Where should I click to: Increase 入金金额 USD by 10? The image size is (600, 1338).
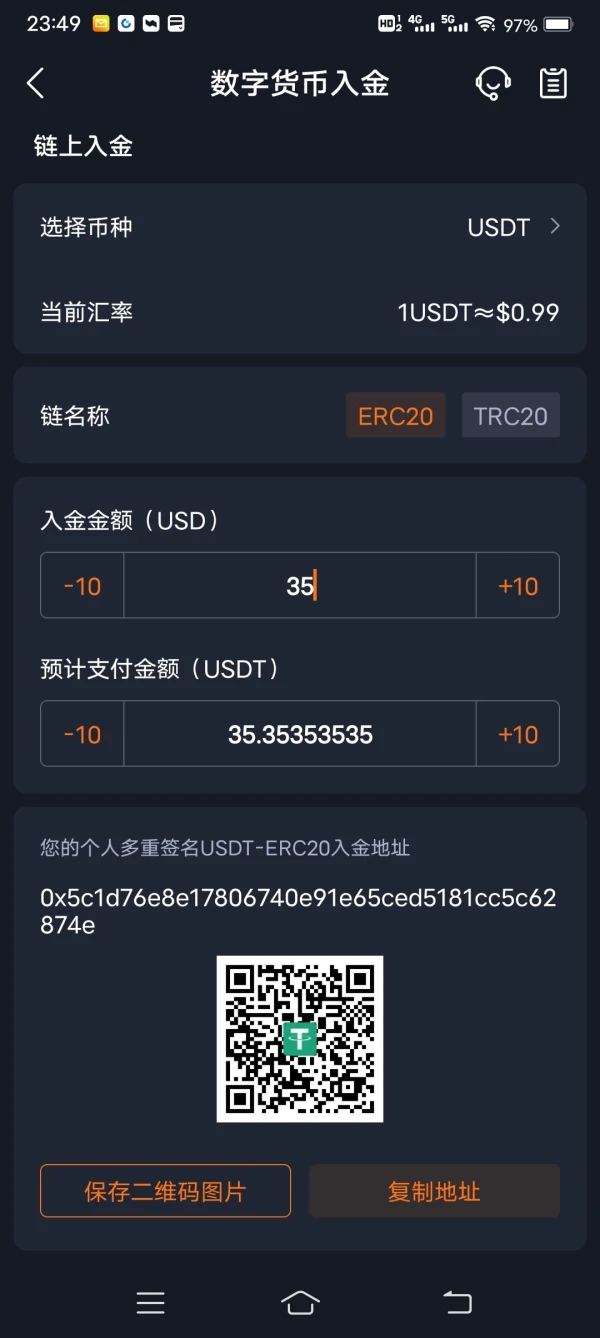click(x=518, y=586)
